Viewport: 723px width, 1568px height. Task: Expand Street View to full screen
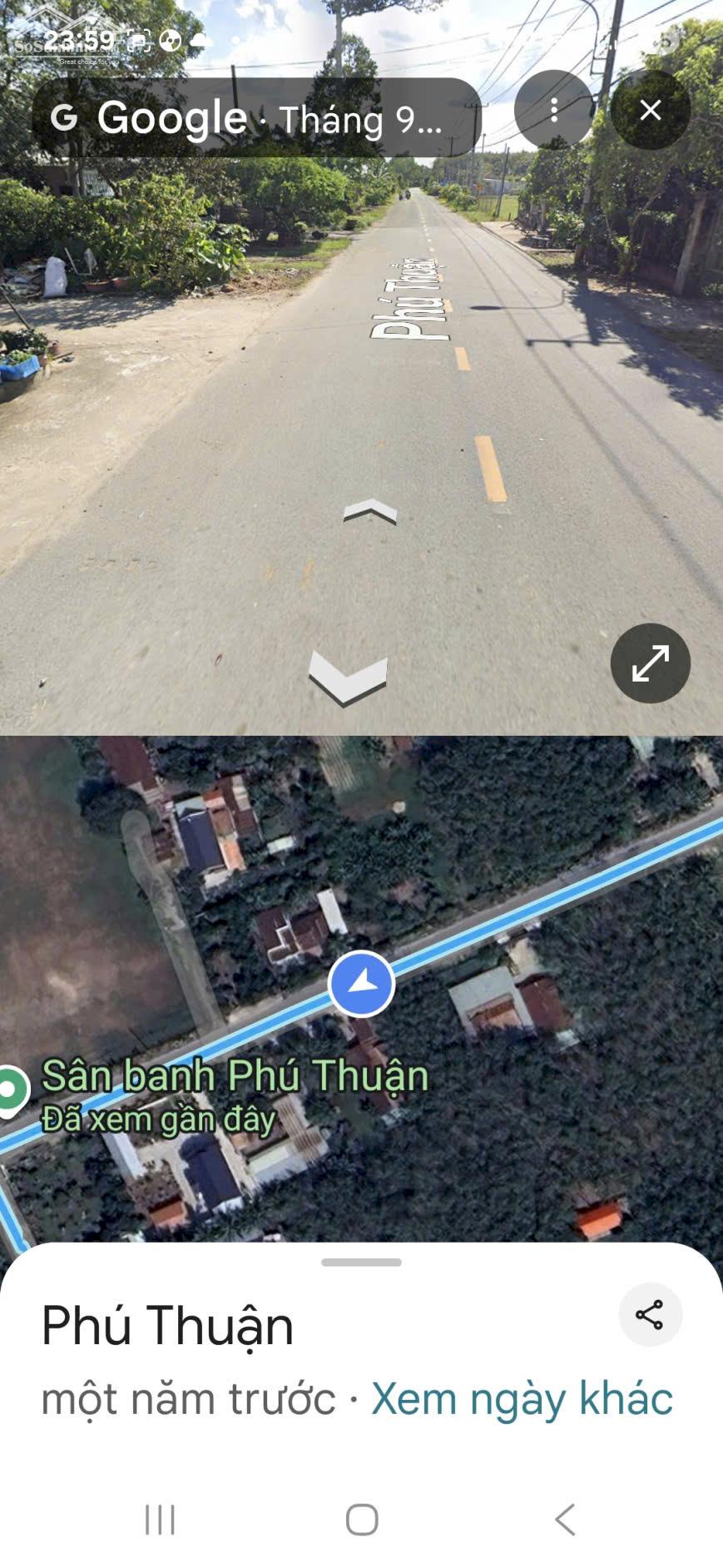coord(650,663)
